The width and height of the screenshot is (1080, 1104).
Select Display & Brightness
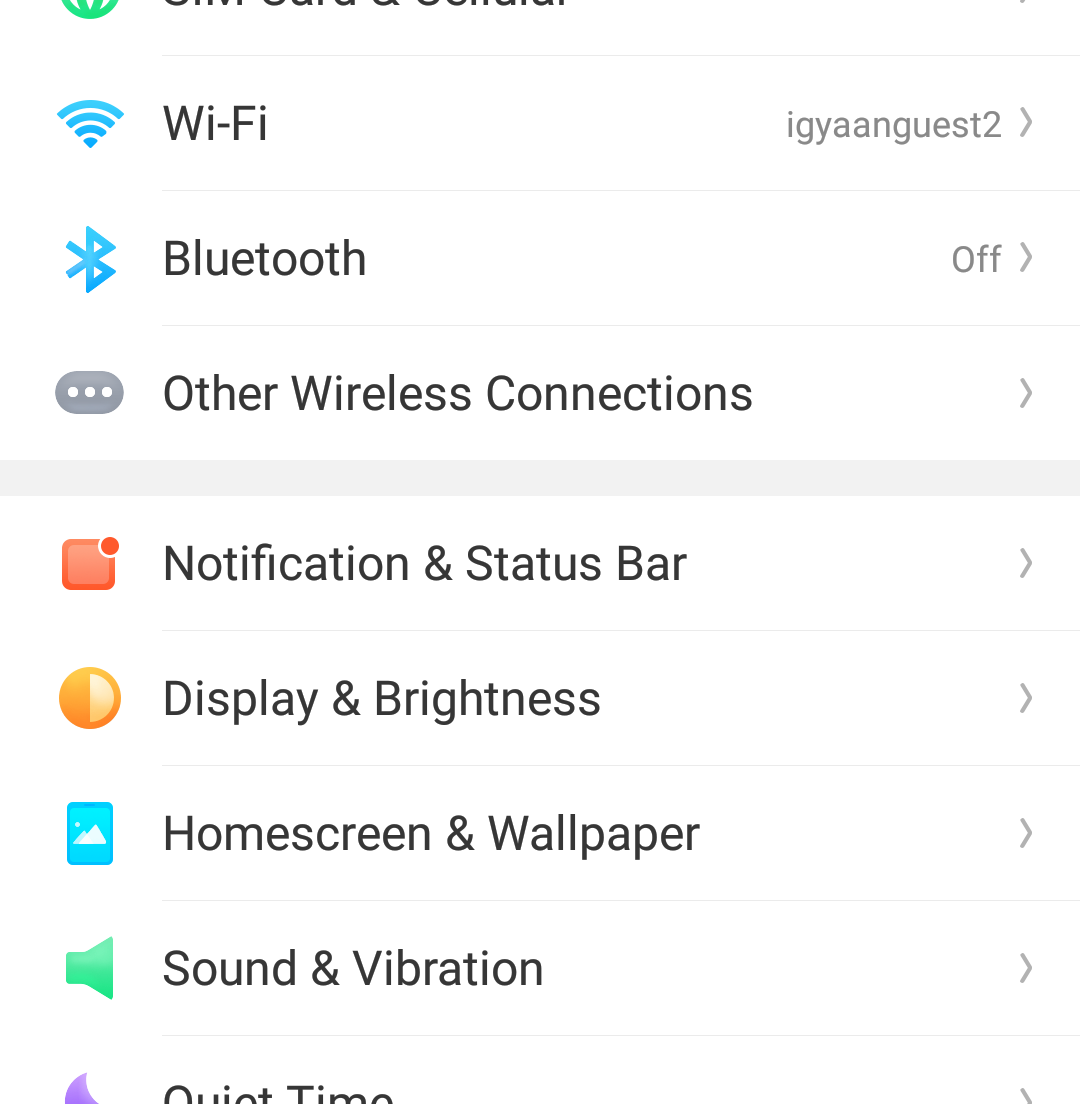[x=540, y=699]
